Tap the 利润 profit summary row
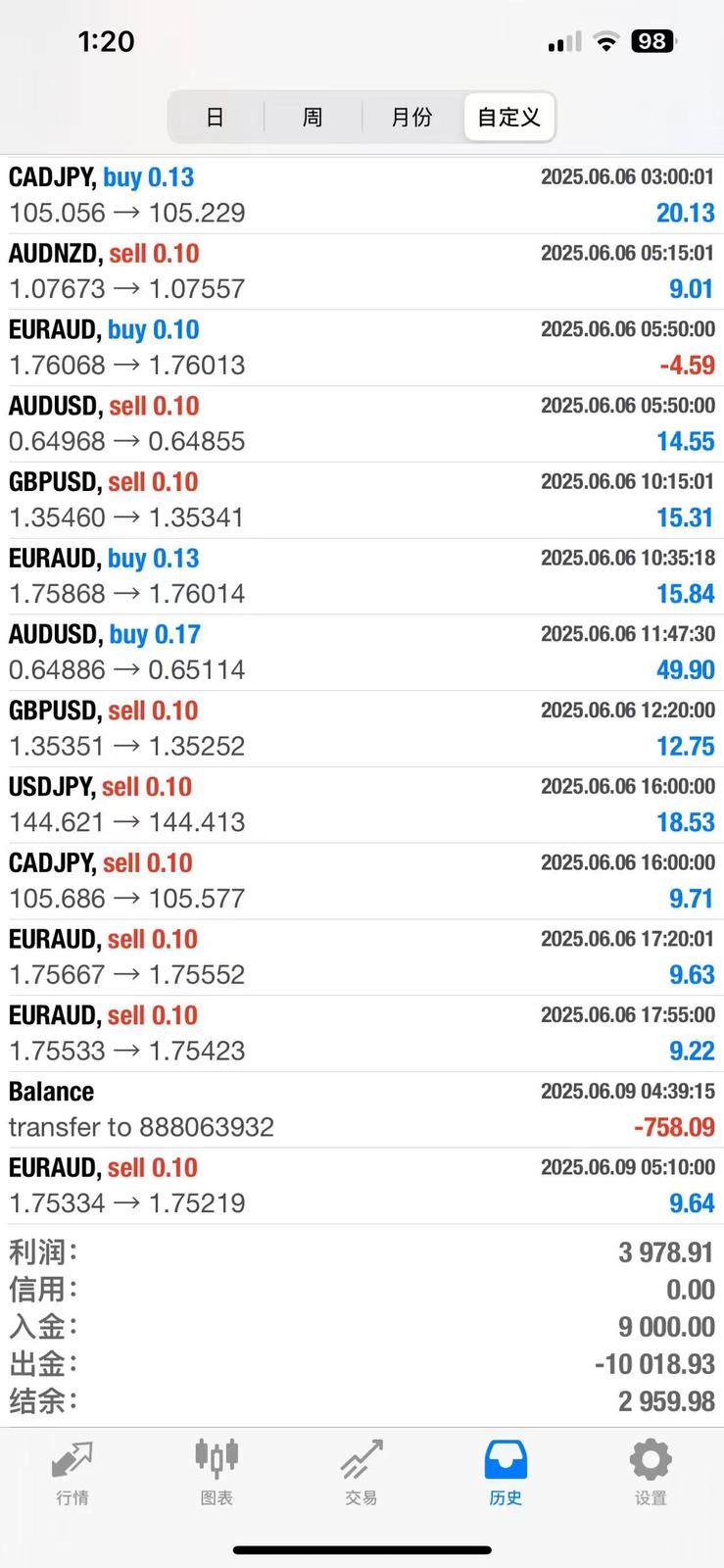 coord(362,1251)
